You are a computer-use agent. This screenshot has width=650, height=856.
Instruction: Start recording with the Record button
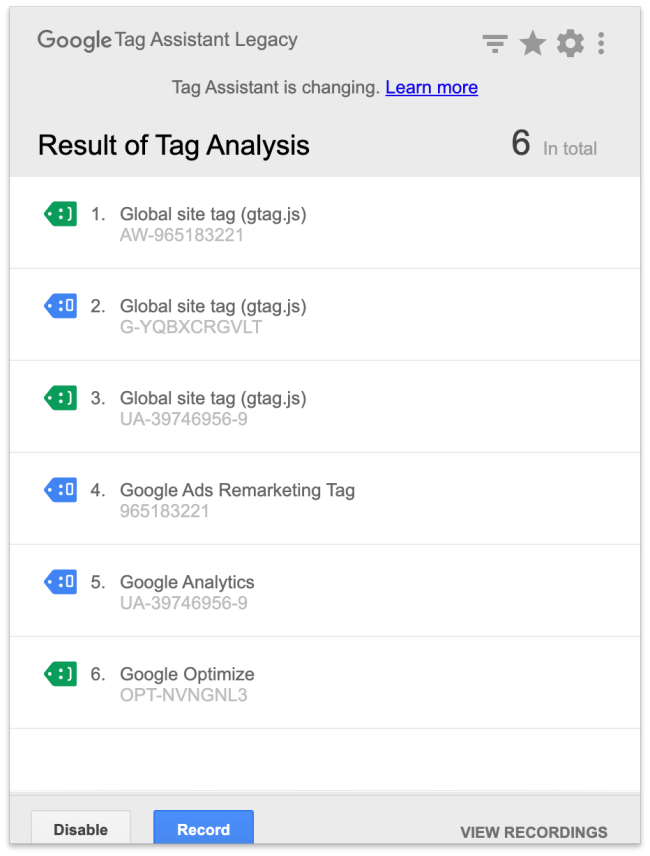(x=203, y=829)
